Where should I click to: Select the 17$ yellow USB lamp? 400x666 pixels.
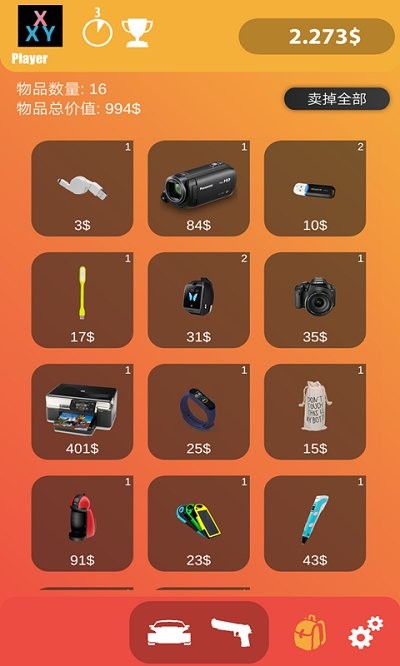coord(82,300)
